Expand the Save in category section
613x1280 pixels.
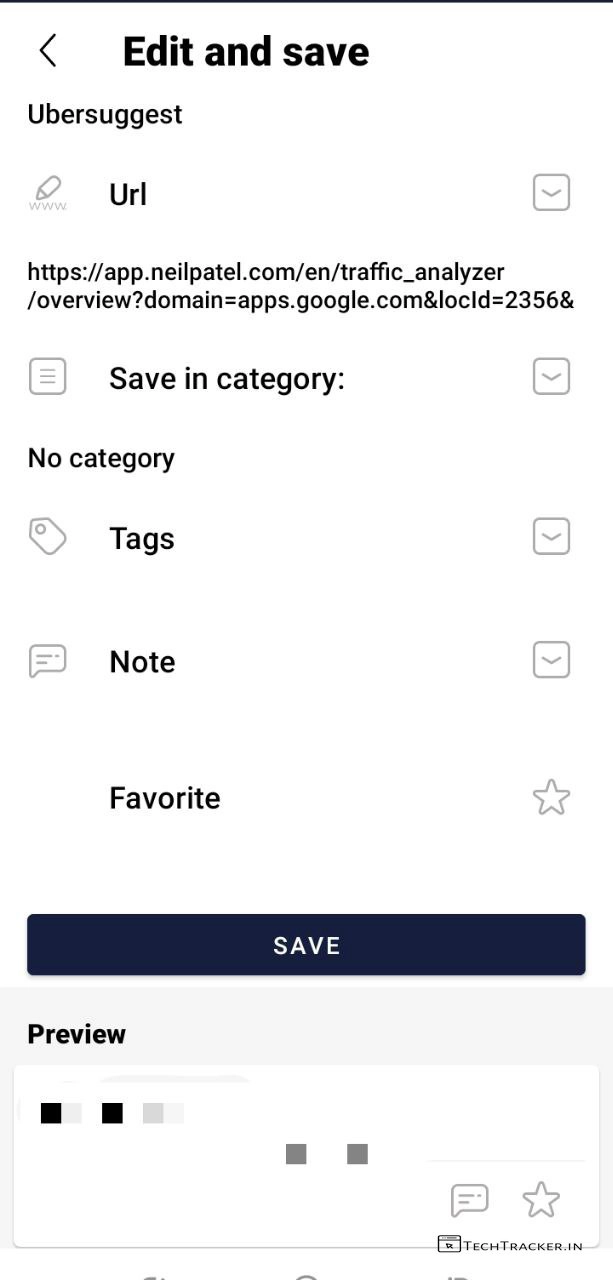551,377
